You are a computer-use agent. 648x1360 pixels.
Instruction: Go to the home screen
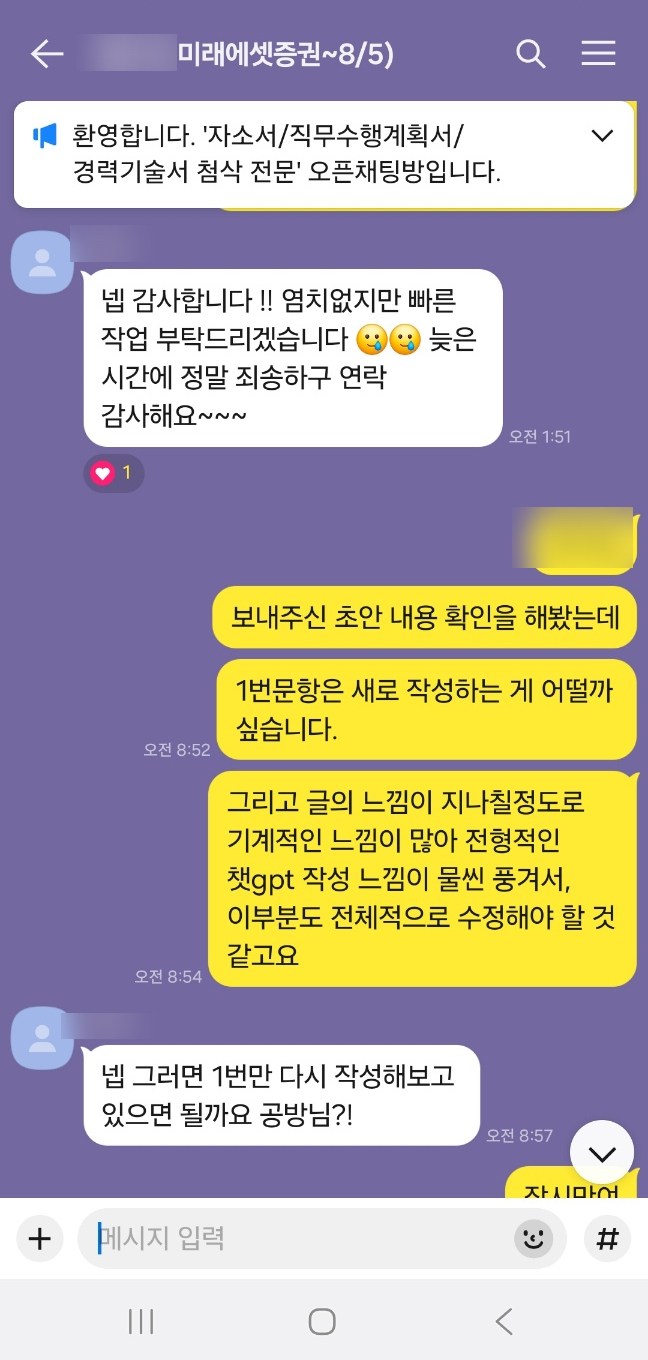(x=322, y=1322)
